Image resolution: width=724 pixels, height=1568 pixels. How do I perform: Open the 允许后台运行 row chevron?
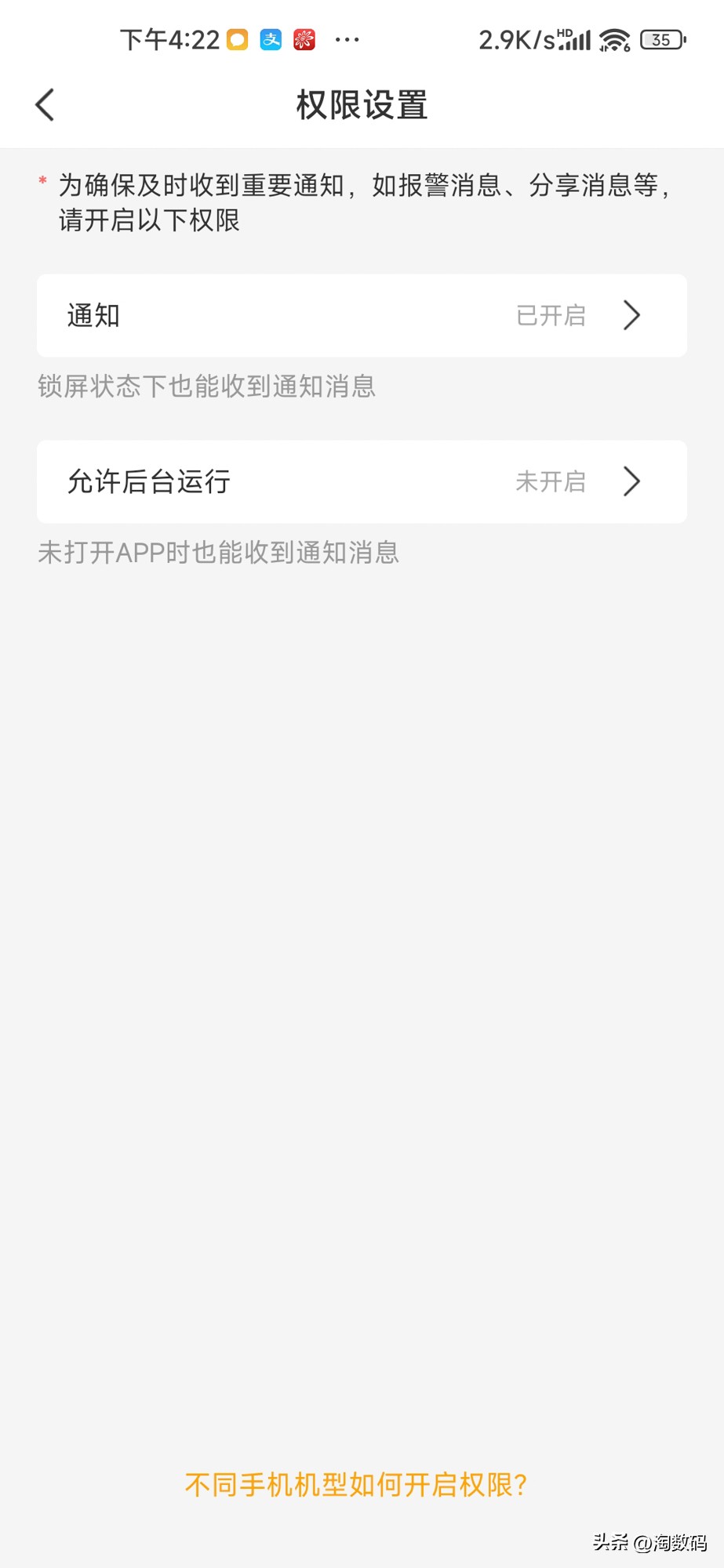pyautogui.click(x=632, y=482)
